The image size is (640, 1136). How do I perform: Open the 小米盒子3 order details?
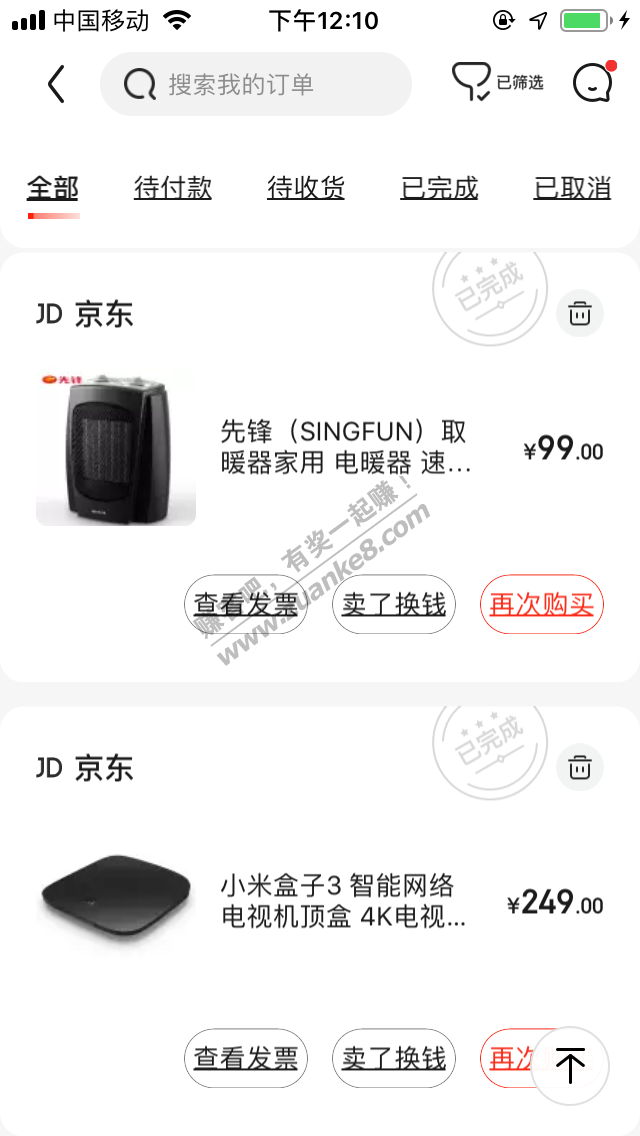coord(343,901)
